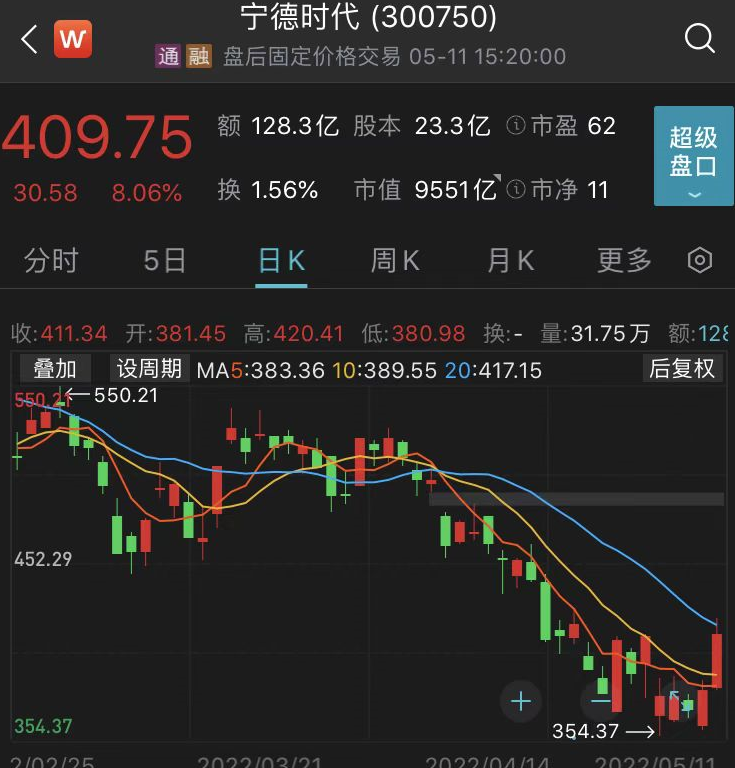Open the 超级盘口 panel

pyautogui.click(x=693, y=156)
